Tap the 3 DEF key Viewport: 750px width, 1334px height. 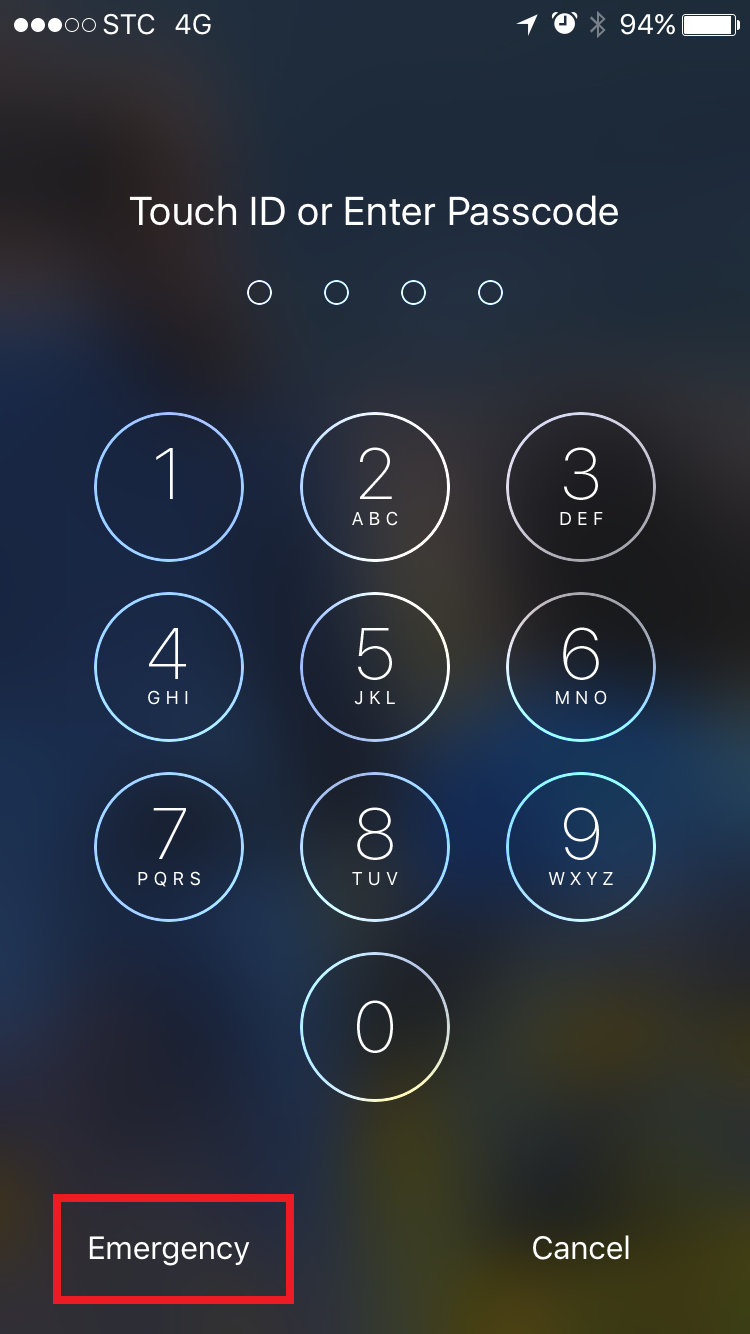click(581, 487)
